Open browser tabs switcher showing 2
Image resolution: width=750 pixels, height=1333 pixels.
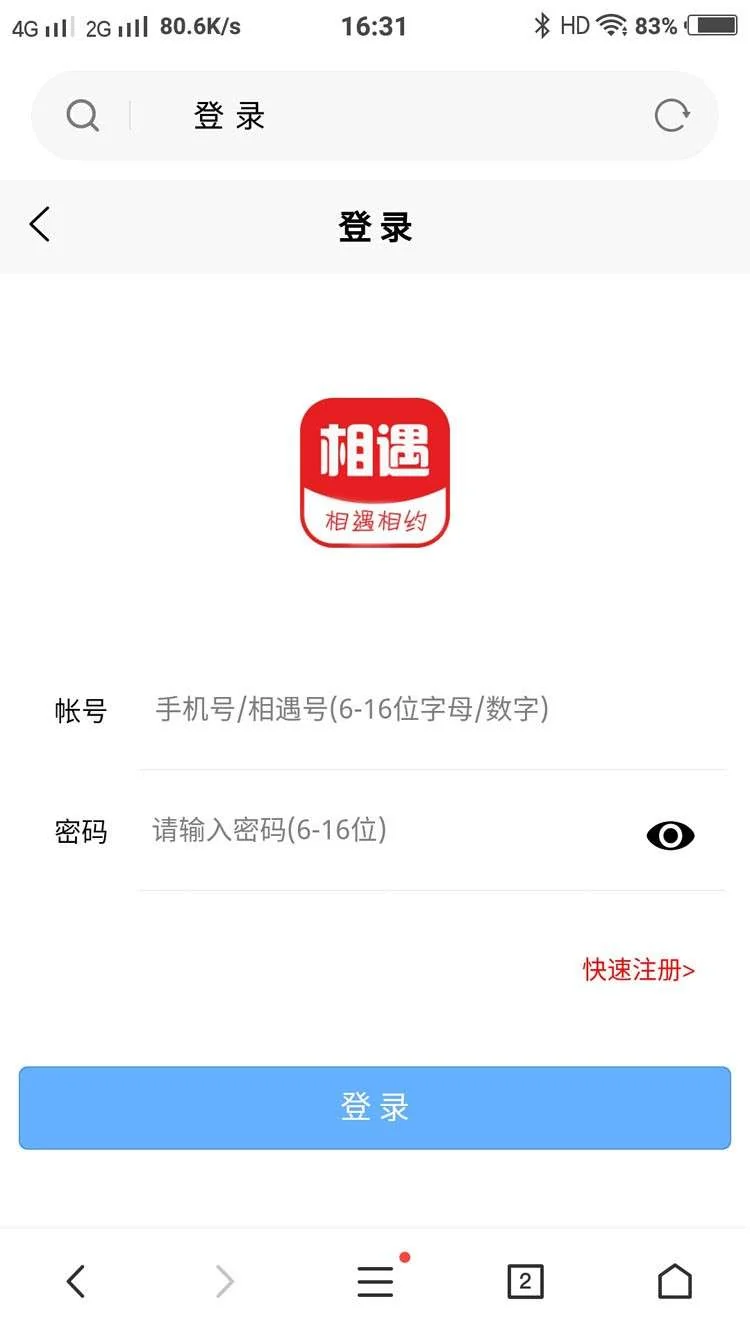[x=525, y=1281]
